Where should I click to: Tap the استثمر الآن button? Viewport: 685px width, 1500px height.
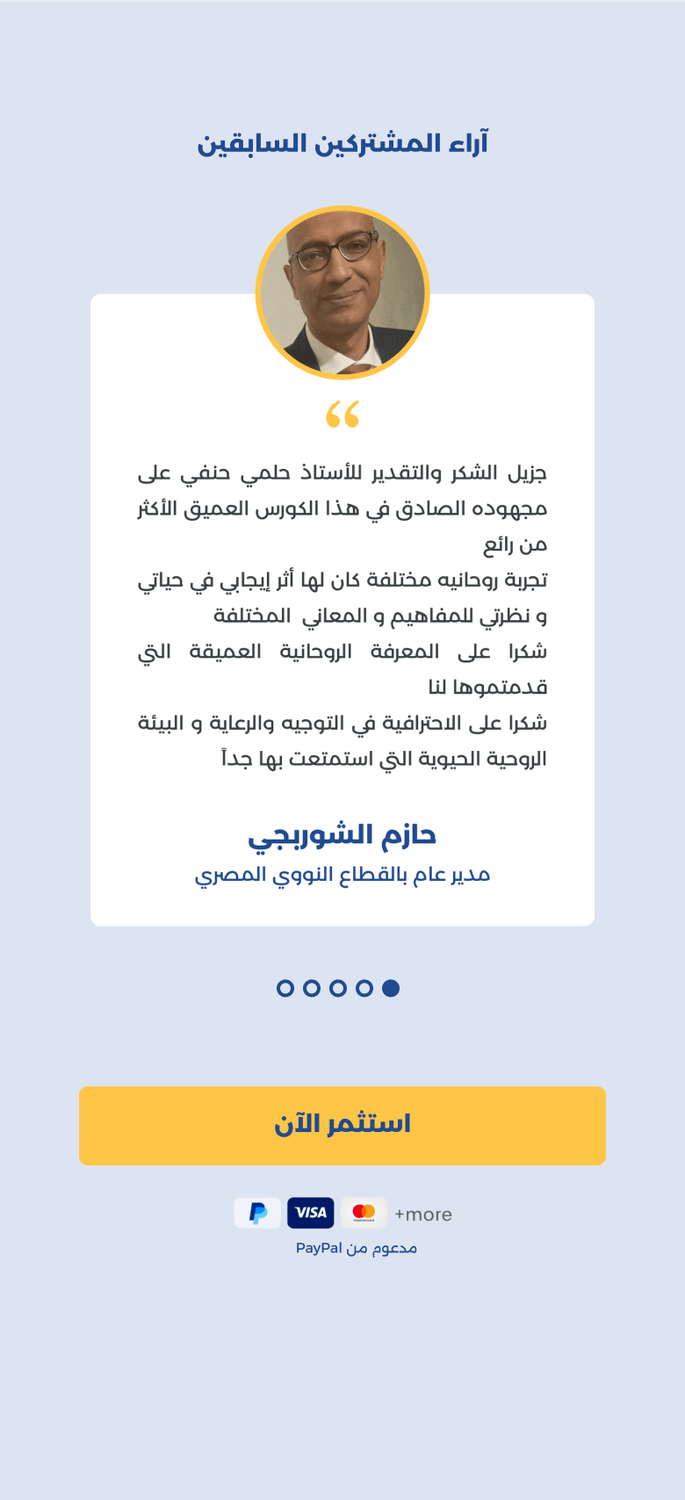(x=342, y=1125)
